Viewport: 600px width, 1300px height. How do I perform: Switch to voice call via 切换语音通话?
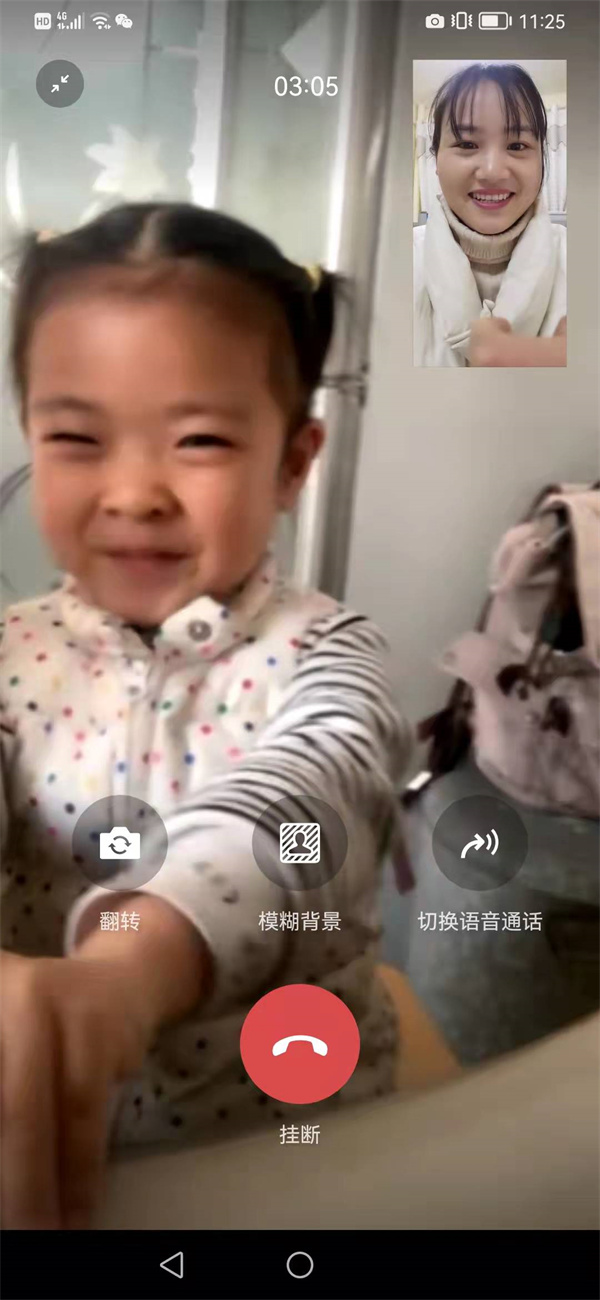[480, 844]
